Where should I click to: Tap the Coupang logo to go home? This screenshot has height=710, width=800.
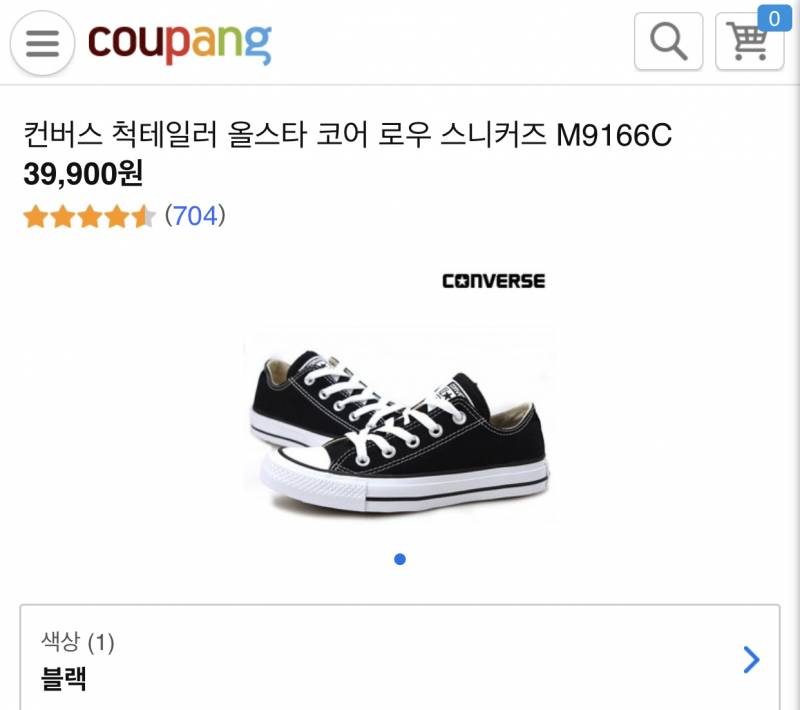[180, 42]
